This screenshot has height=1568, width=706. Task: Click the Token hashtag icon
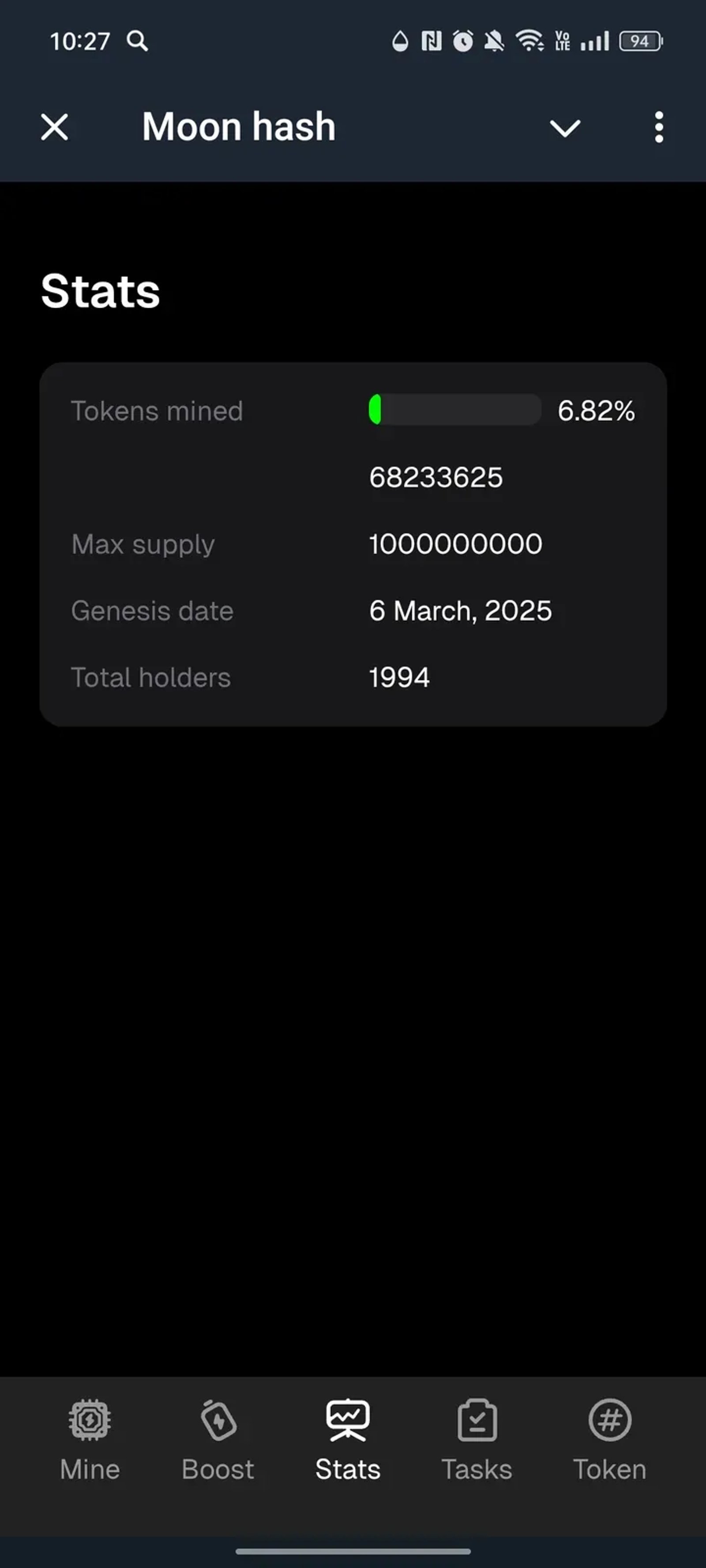[x=610, y=1419]
